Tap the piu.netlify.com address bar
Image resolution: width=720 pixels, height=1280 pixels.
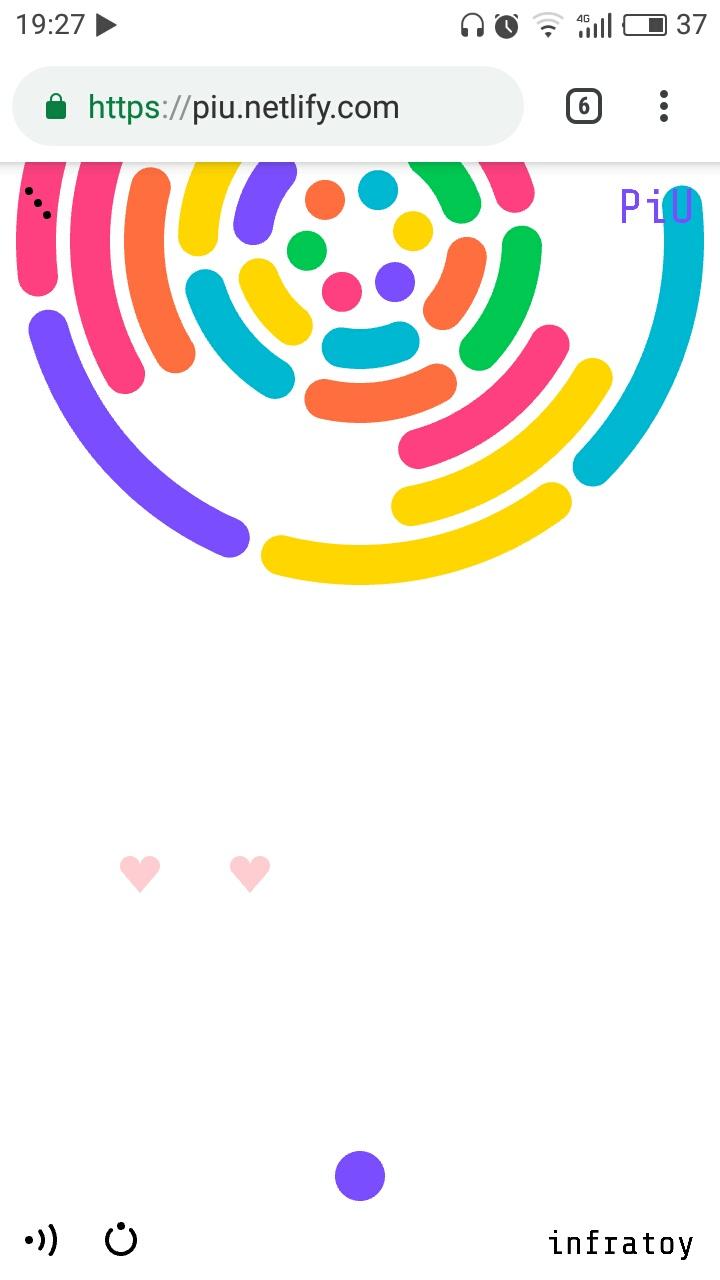tap(268, 107)
